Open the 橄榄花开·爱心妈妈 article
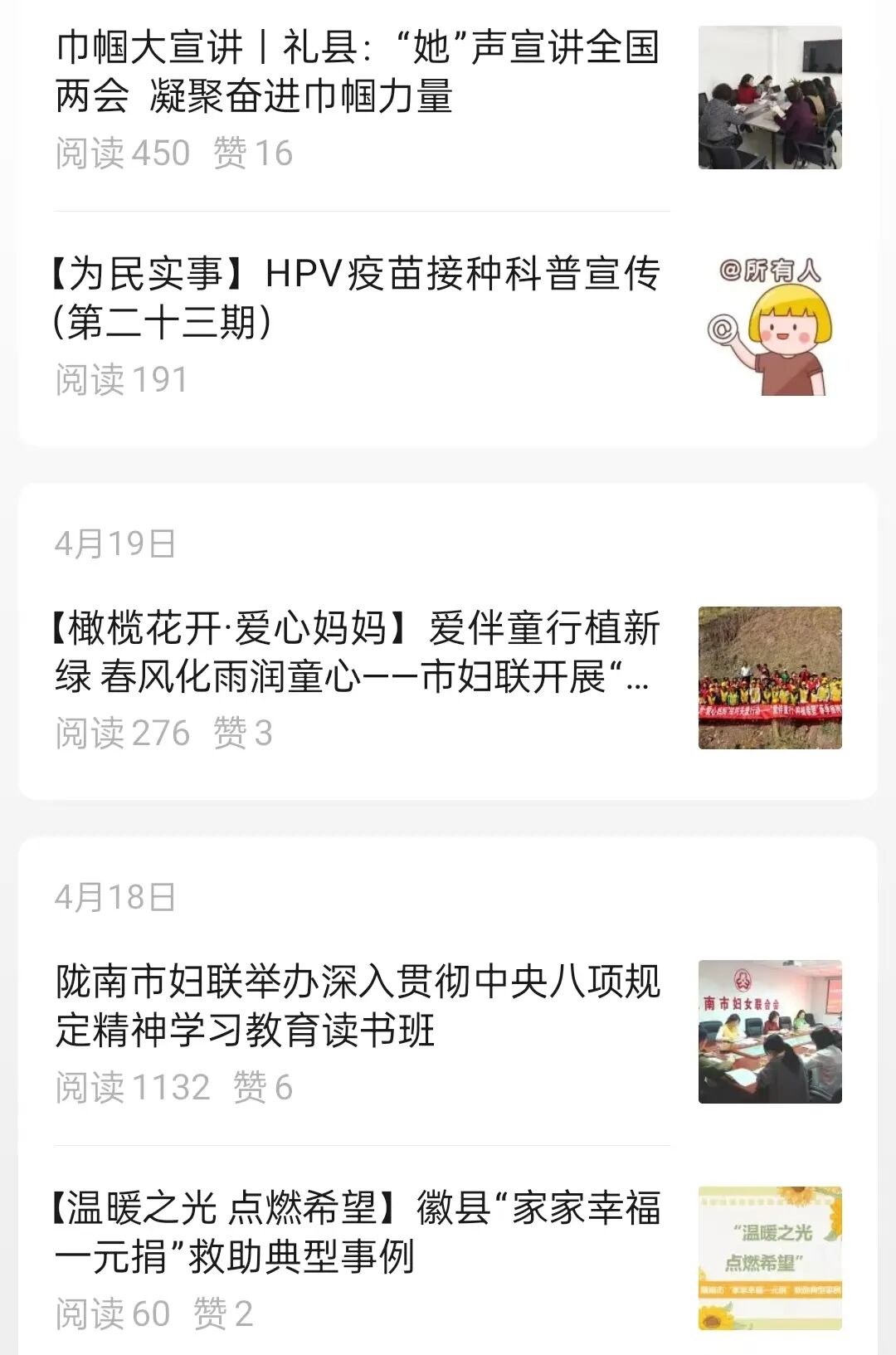This screenshot has width=896, height=1355. [358, 652]
